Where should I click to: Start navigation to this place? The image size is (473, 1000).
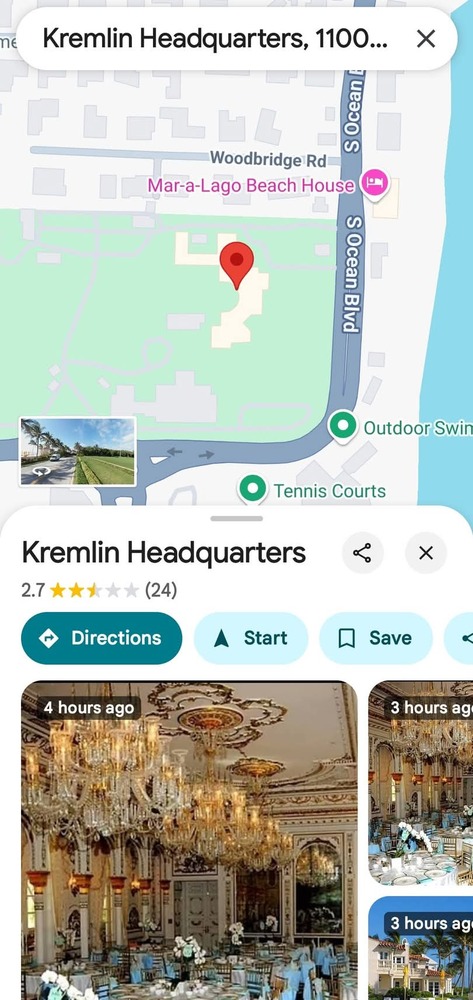[251, 638]
